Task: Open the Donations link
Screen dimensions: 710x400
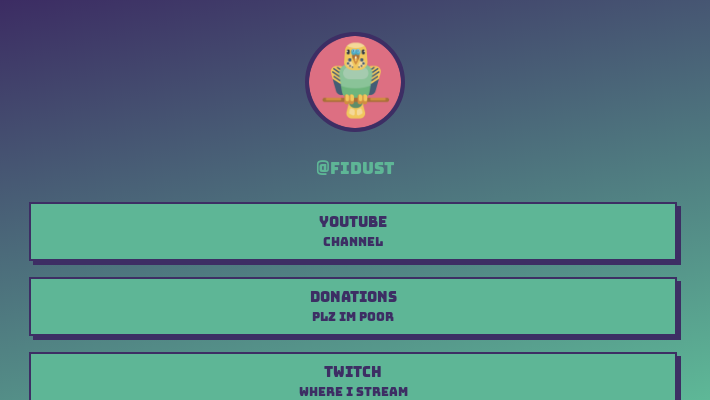Action: point(353,306)
